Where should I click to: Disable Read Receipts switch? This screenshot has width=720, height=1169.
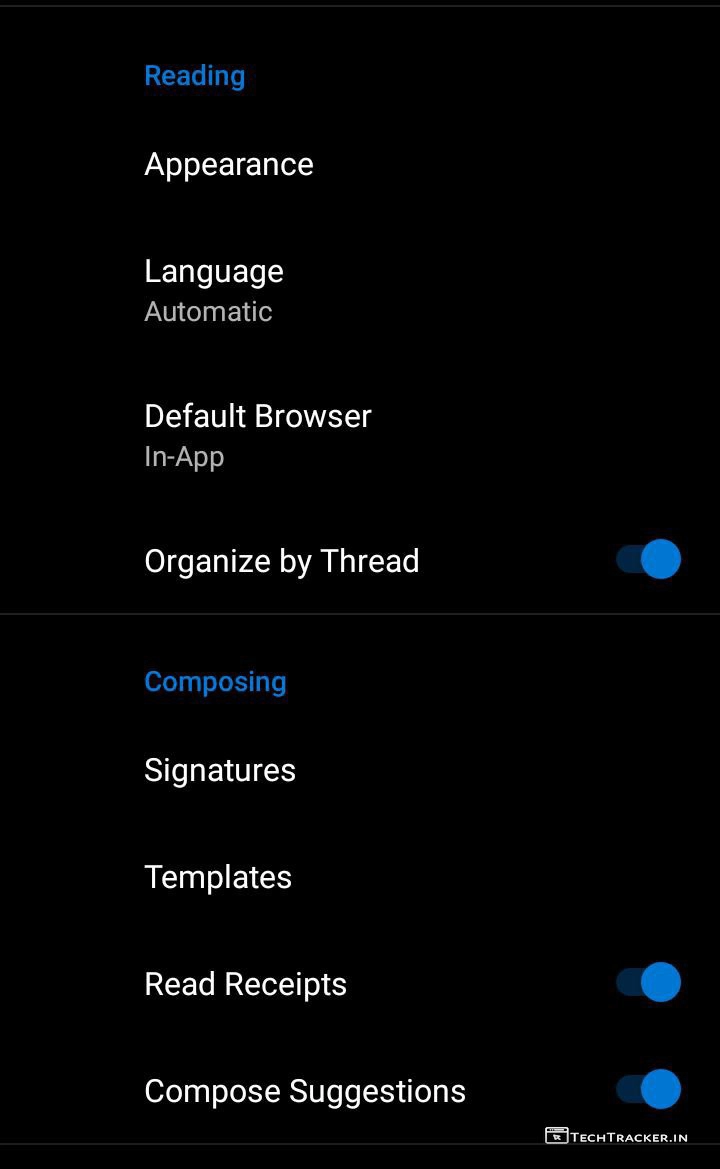pyautogui.click(x=648, y=982)
